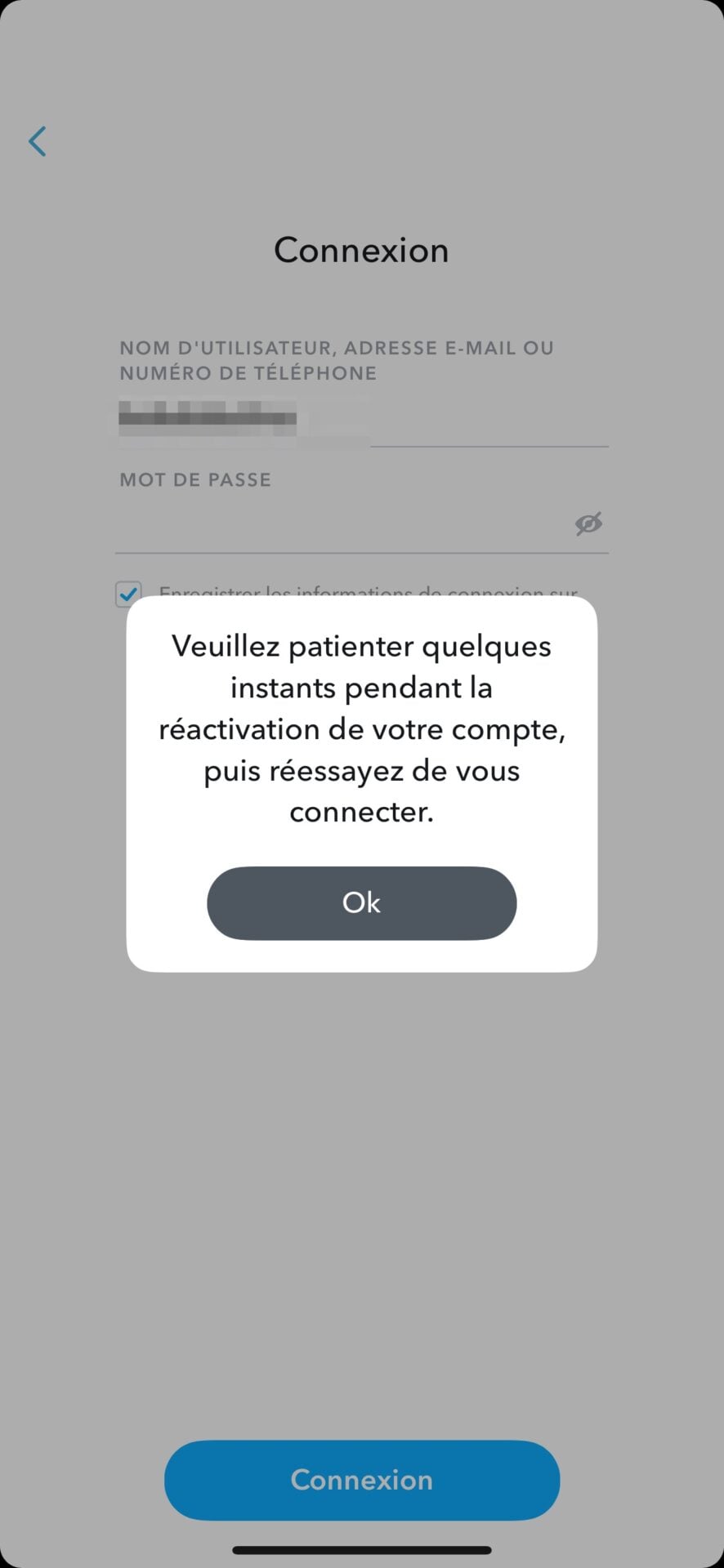Go back with the arrow icon
Viewport: 724px width, 1568px height.
pos(38,141)
